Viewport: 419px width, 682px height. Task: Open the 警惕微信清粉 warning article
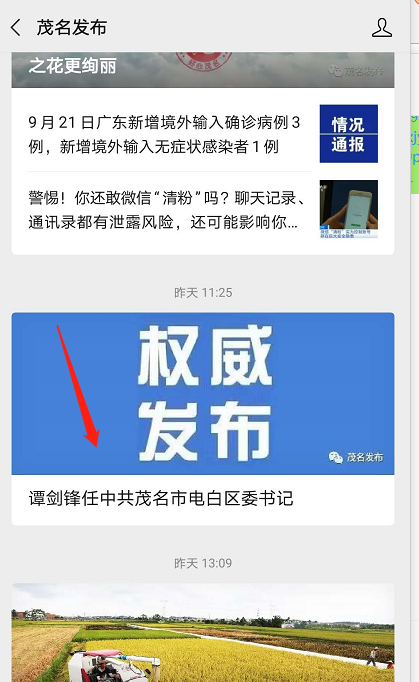[x=203, y=210]
